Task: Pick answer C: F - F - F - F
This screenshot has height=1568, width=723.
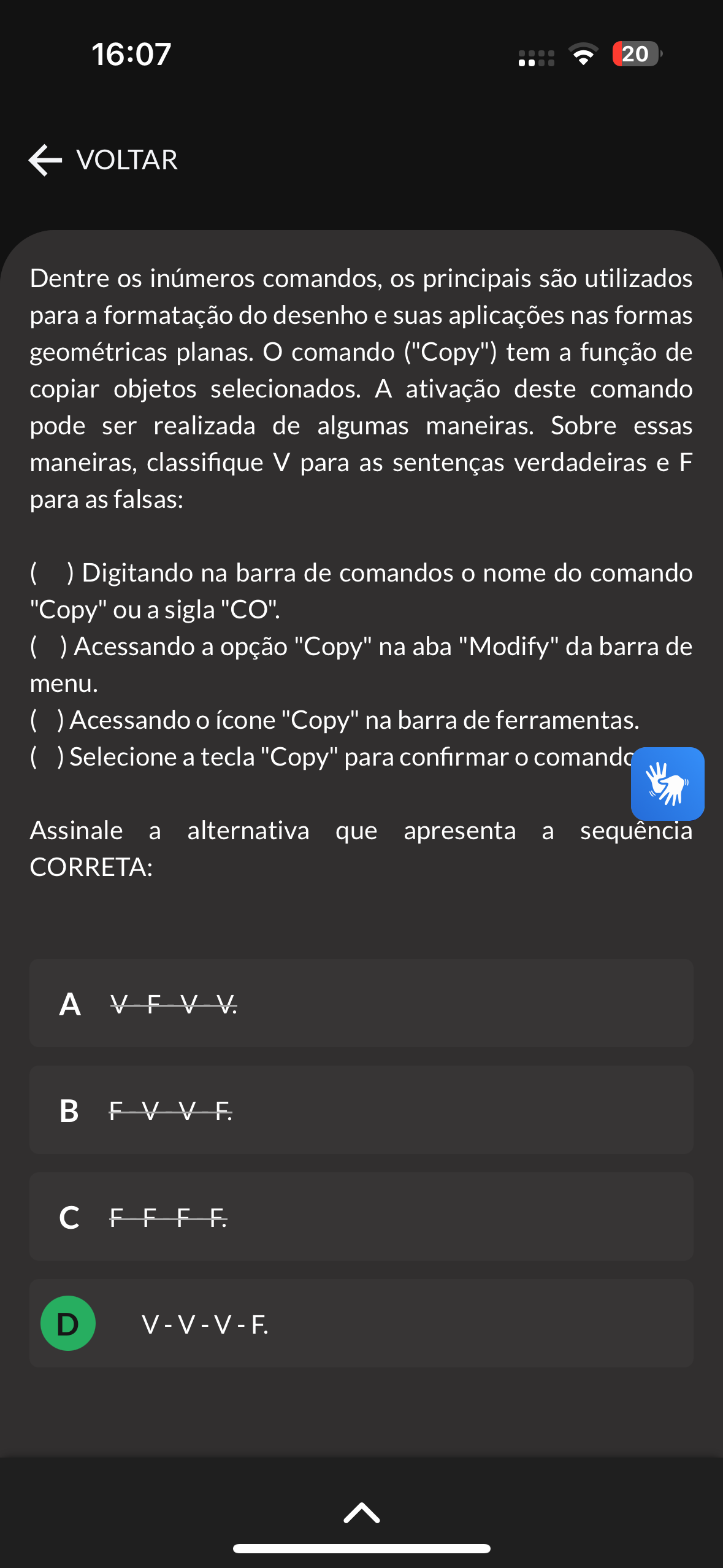Action: (361, 1216)
